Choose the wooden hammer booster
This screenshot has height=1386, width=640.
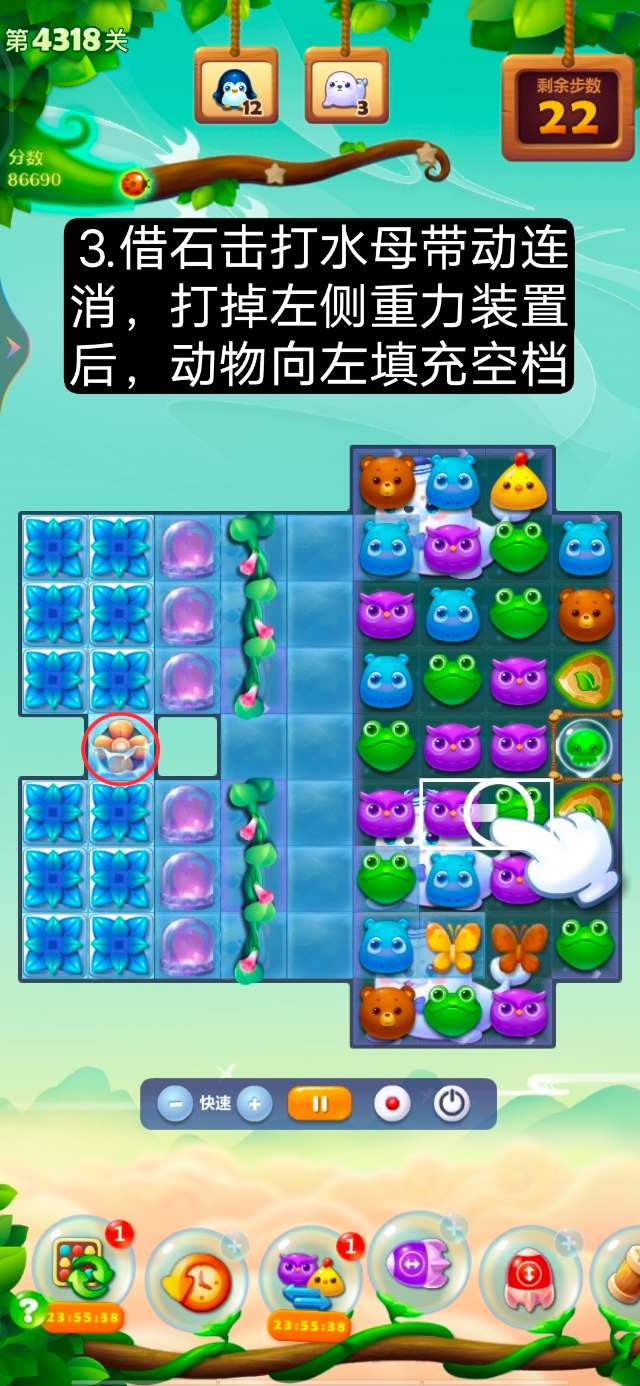coord(622,1272)
